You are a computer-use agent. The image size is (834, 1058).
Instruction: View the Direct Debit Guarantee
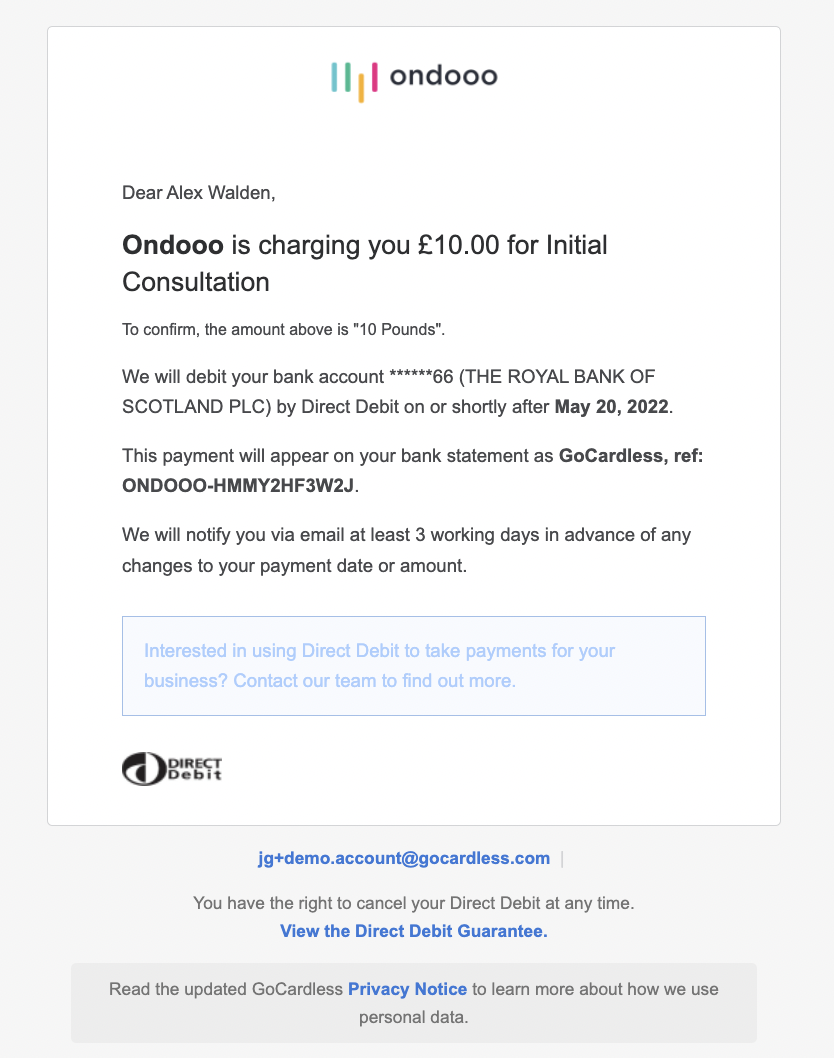coord(413,931)
